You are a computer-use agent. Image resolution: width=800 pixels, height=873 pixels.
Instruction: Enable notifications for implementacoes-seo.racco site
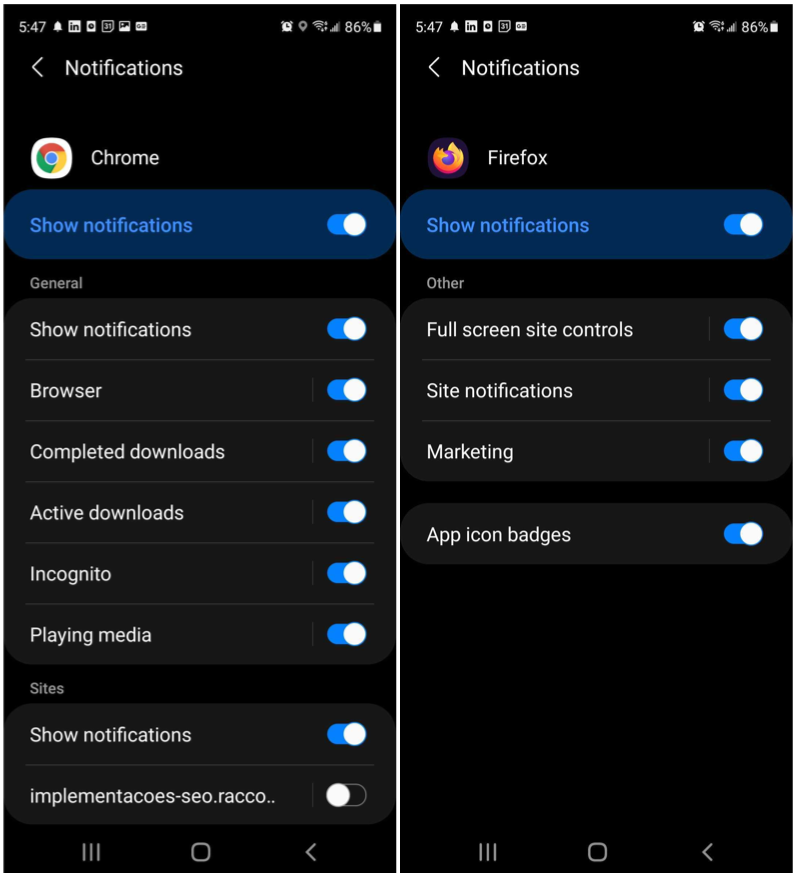[x=347, y=795]
